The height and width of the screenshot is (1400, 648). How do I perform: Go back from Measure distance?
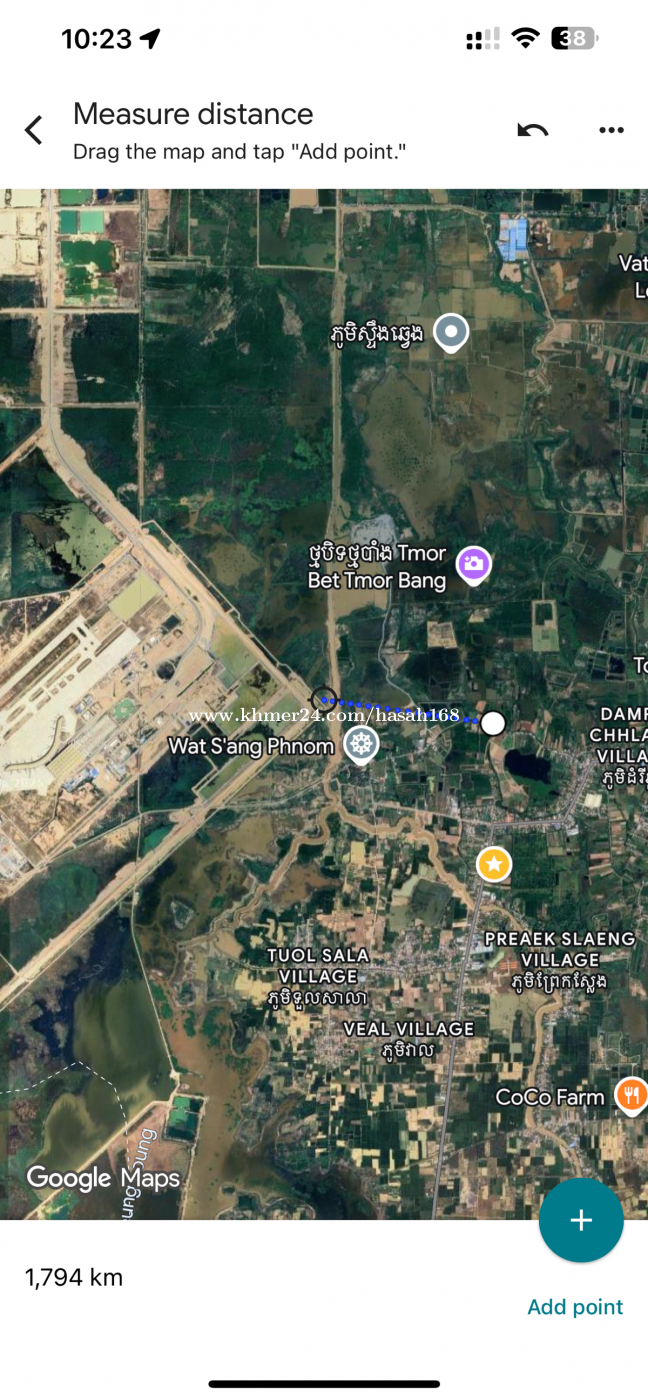[34, 130]
